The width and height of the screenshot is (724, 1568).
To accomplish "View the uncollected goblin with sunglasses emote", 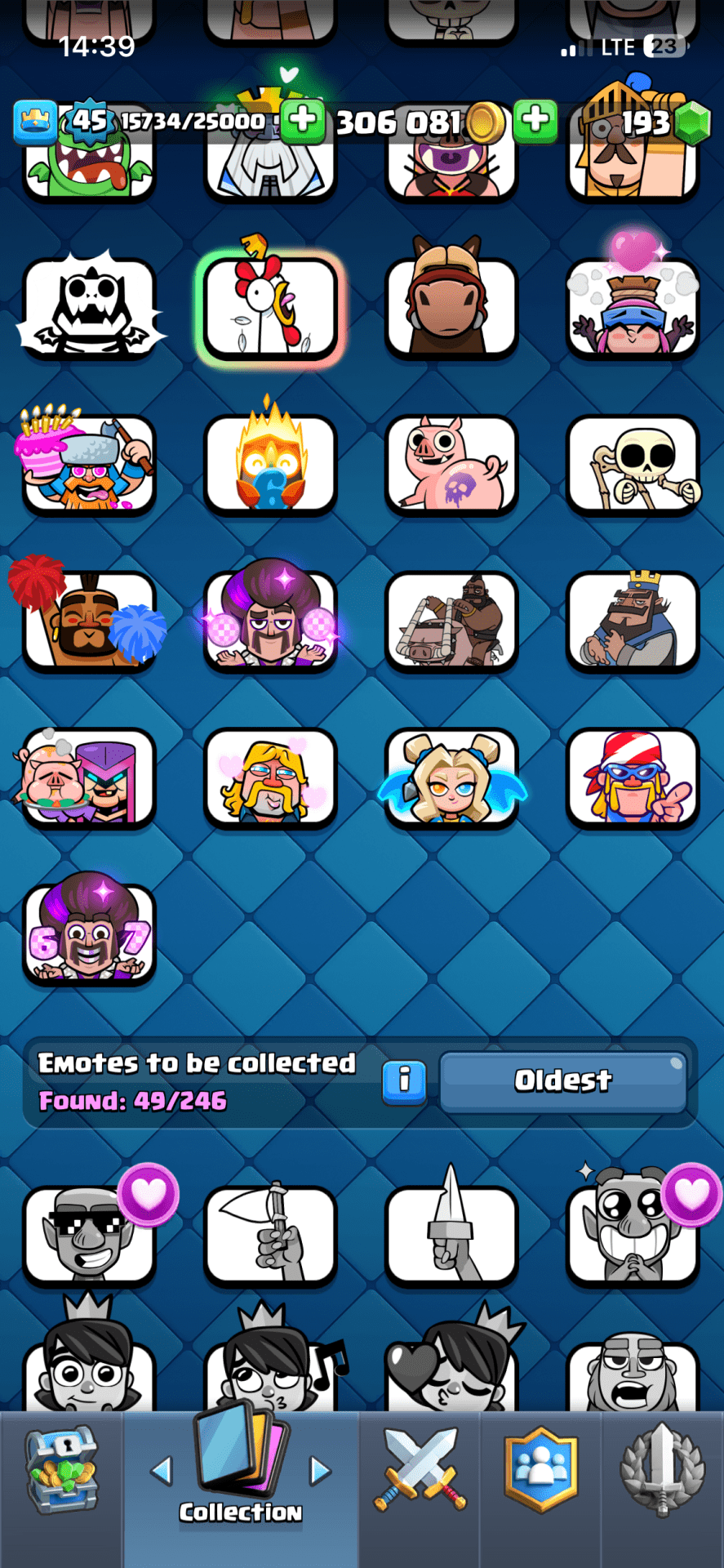I will click(90, 1236).
